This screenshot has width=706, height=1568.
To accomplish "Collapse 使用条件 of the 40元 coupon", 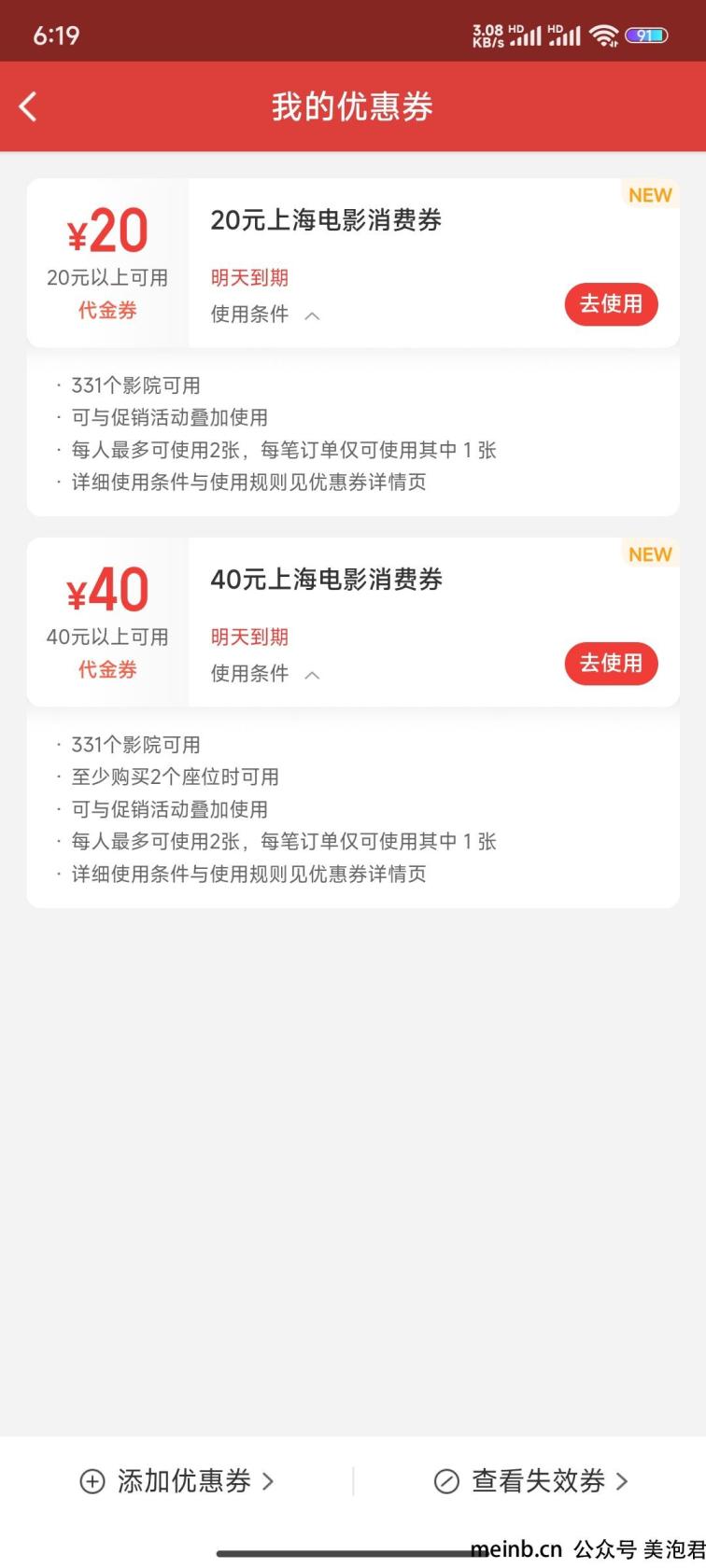I will [x=266, y=674].
